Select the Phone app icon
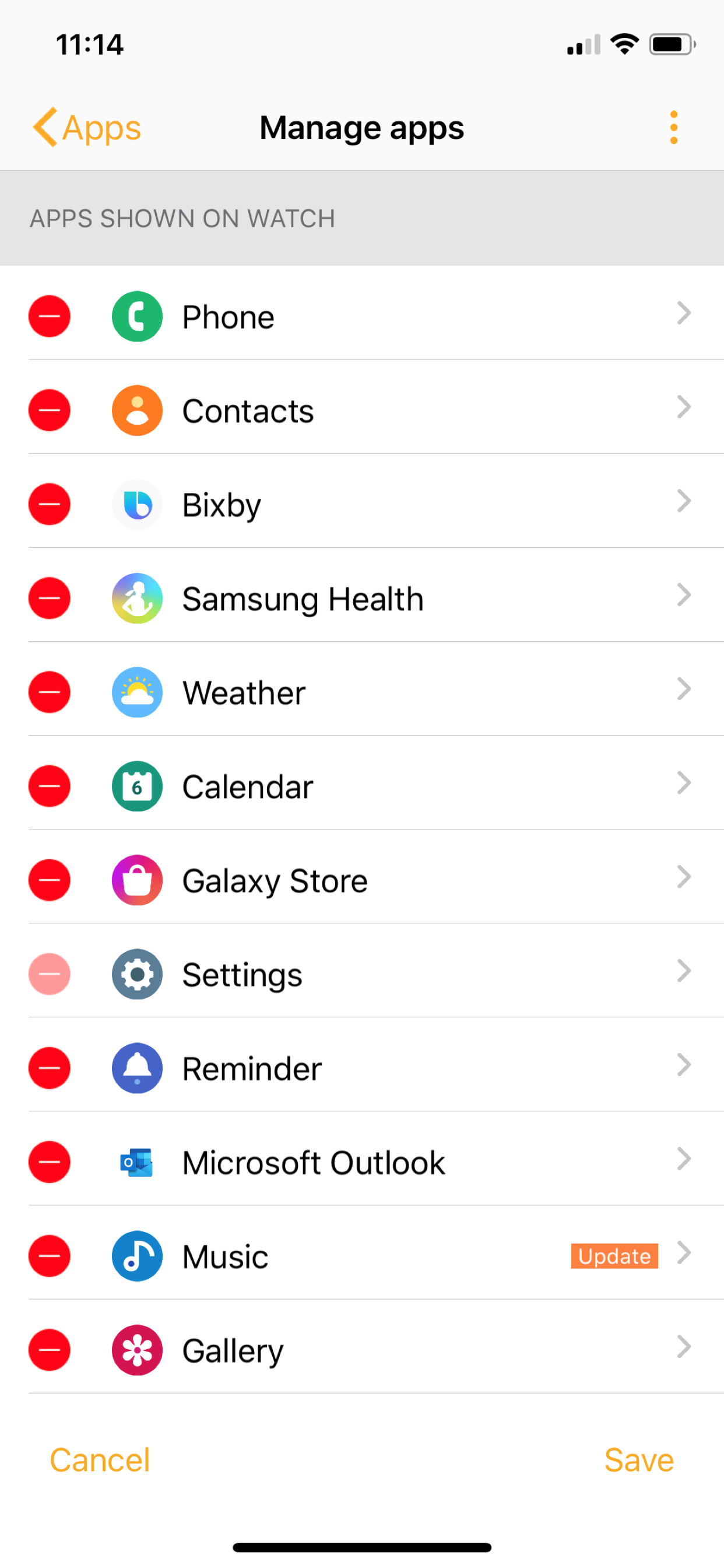Image resolution: width=724 pixels, height=1568 pixels. pos(136,316)
